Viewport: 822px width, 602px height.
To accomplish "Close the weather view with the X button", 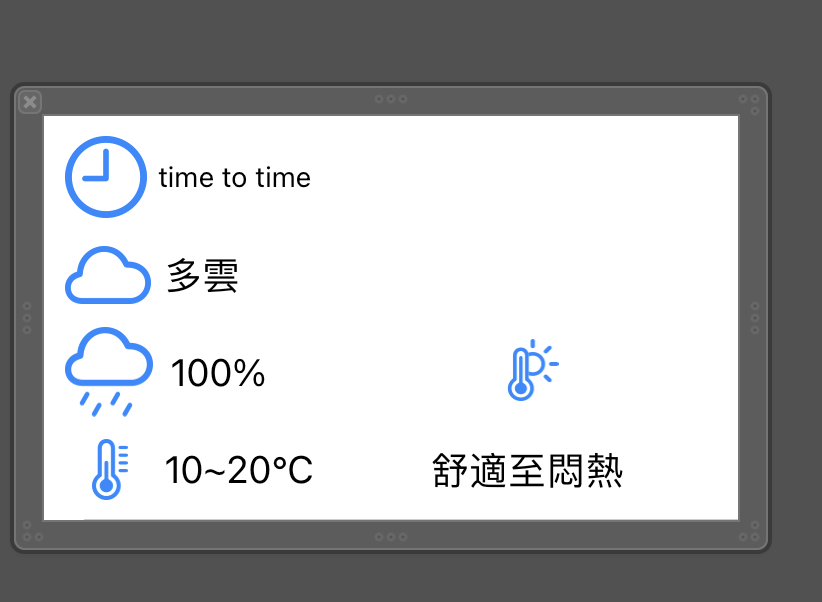I will click(30, 101).
